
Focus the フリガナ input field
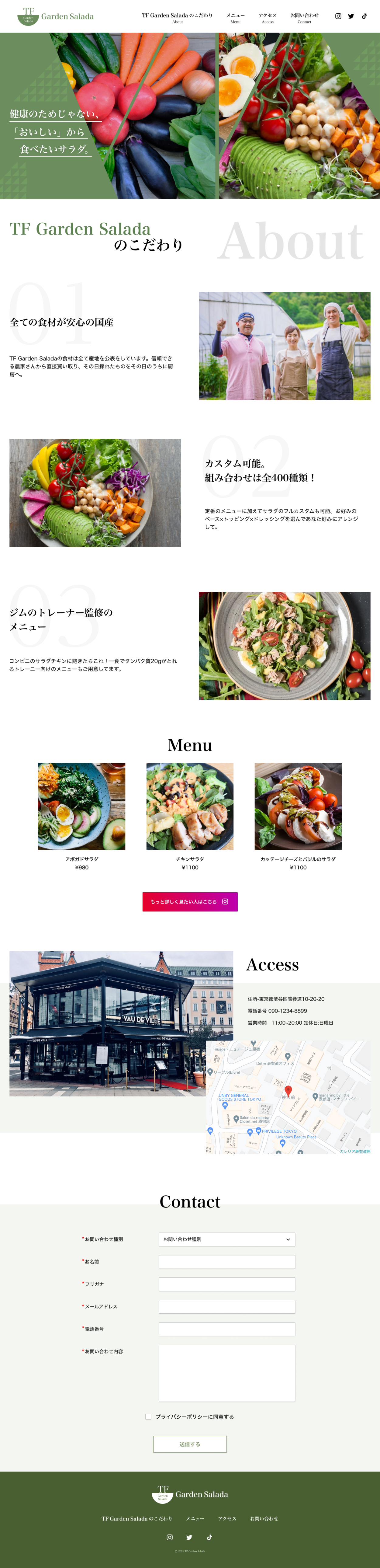click(227, 1284)
